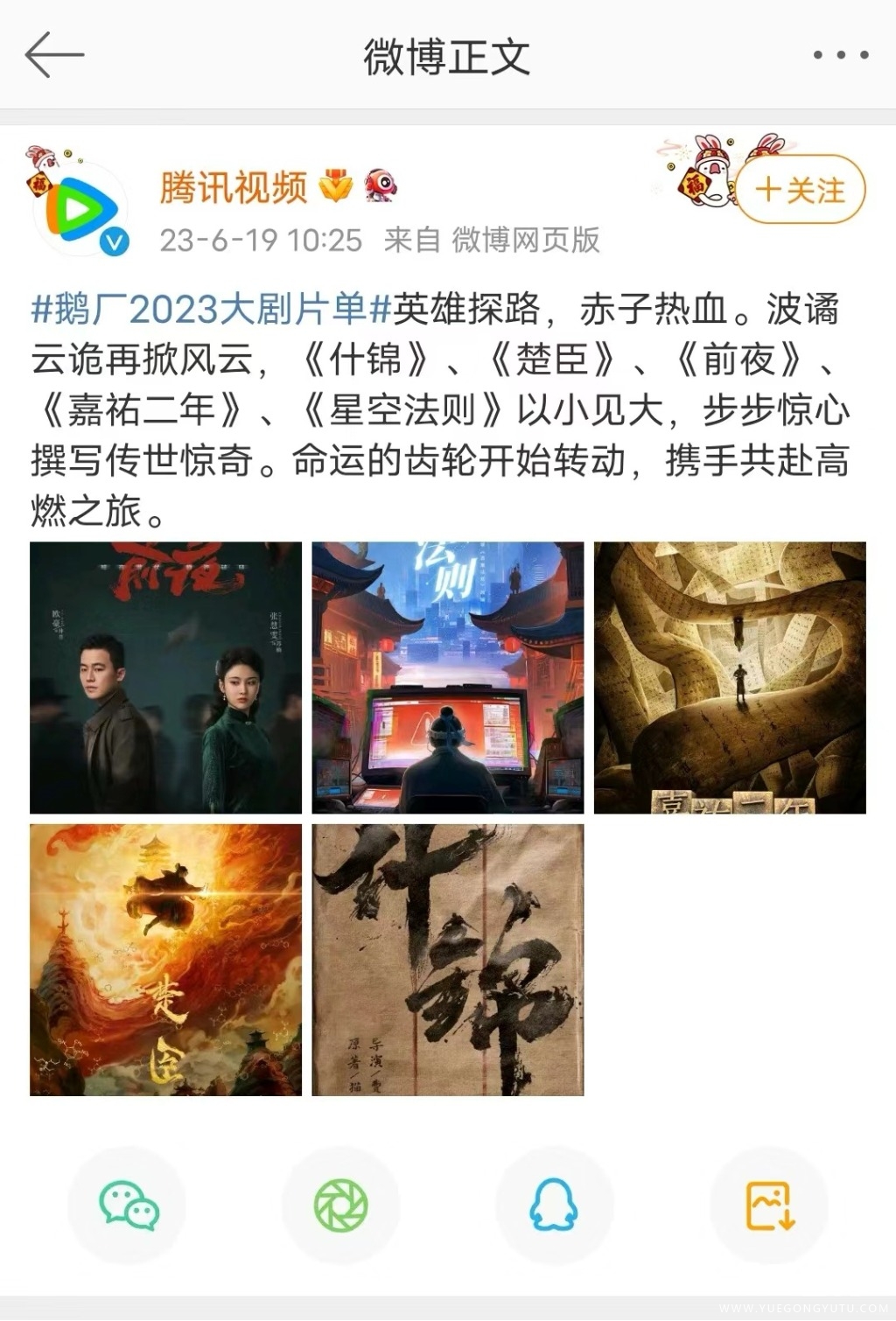View the 前夜 poster image
This screenshot has height=1321, width=896.
[166, 678]
